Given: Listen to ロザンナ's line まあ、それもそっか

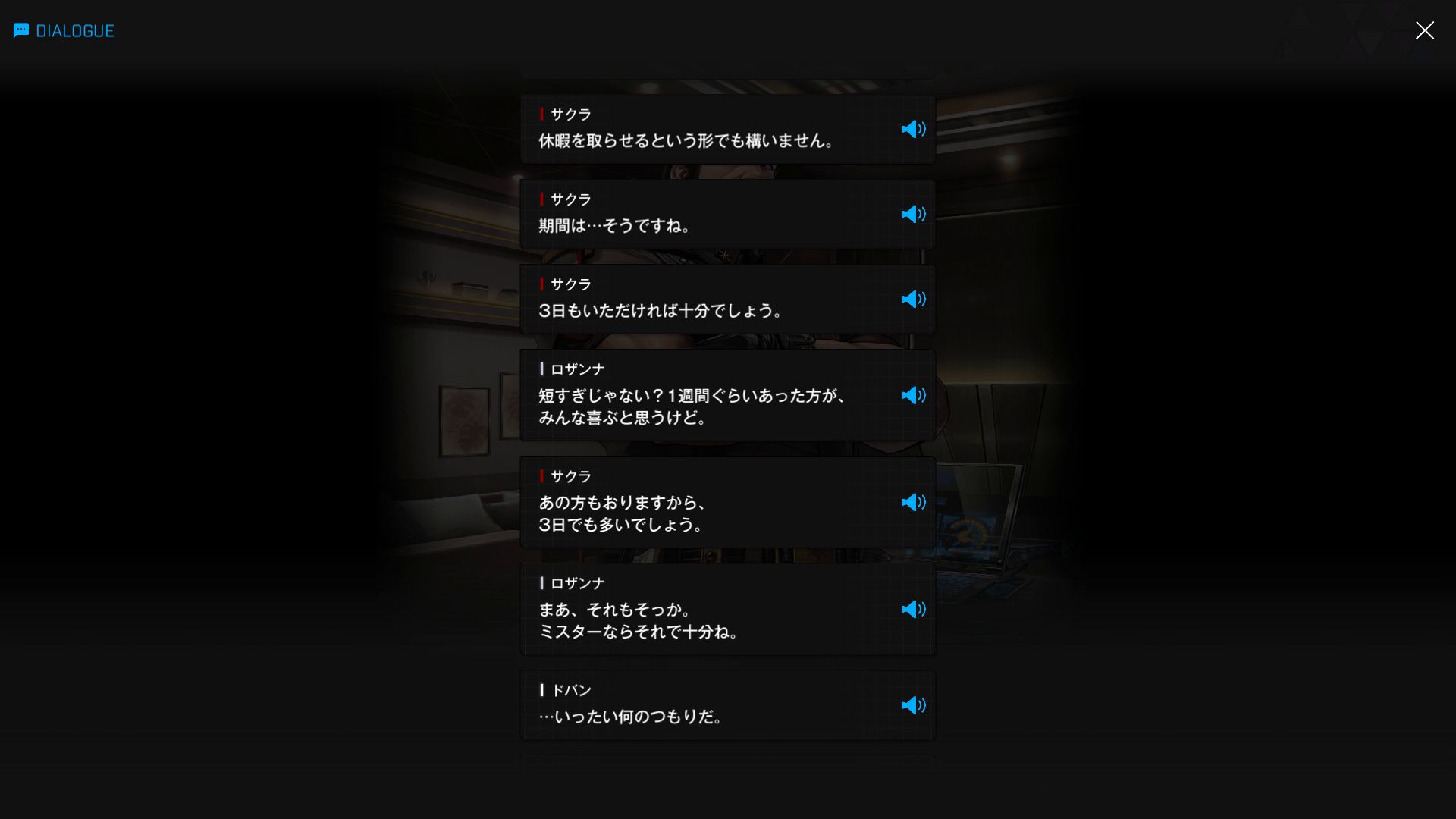Looking at the screenshot, I should pyautogui.click(x=913, y=610).
